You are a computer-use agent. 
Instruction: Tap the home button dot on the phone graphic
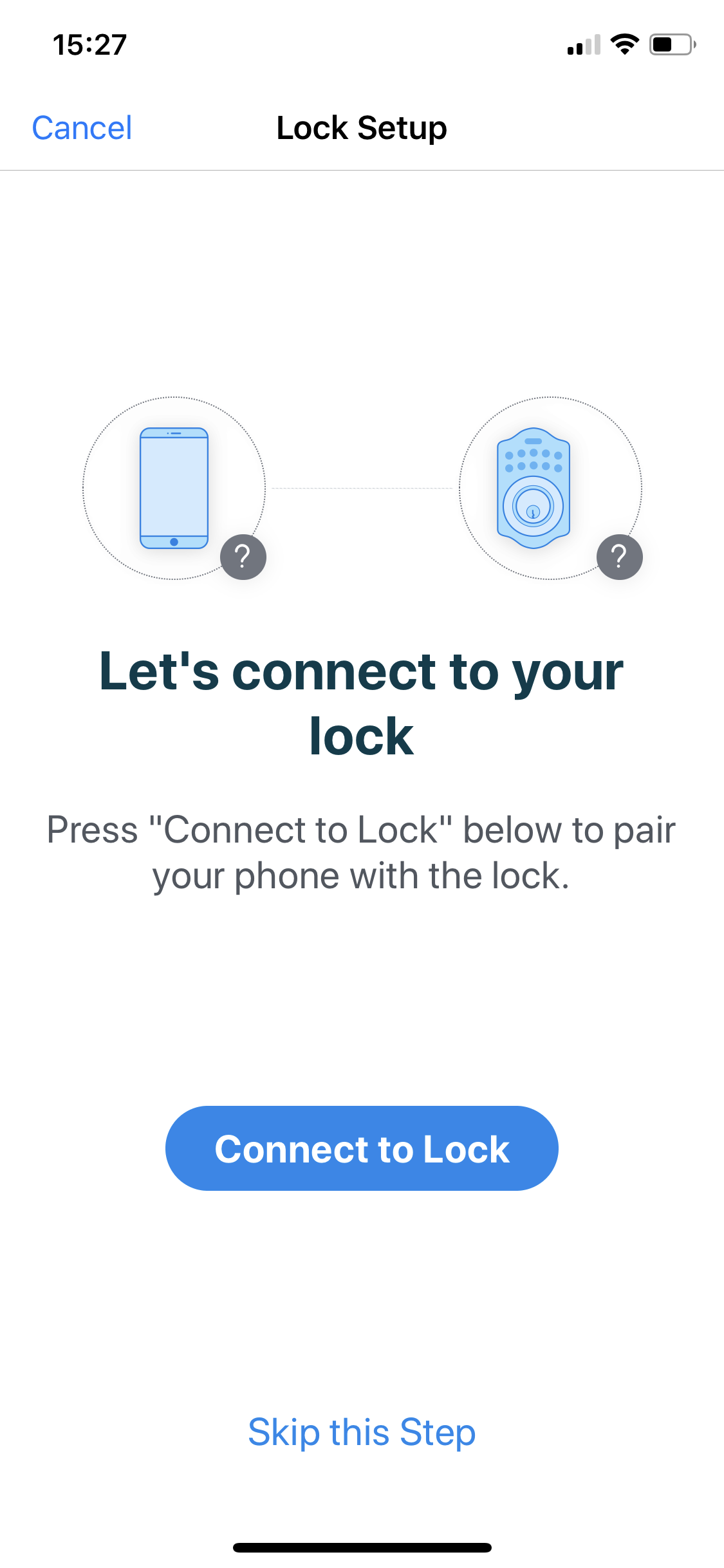click(174, 541)
